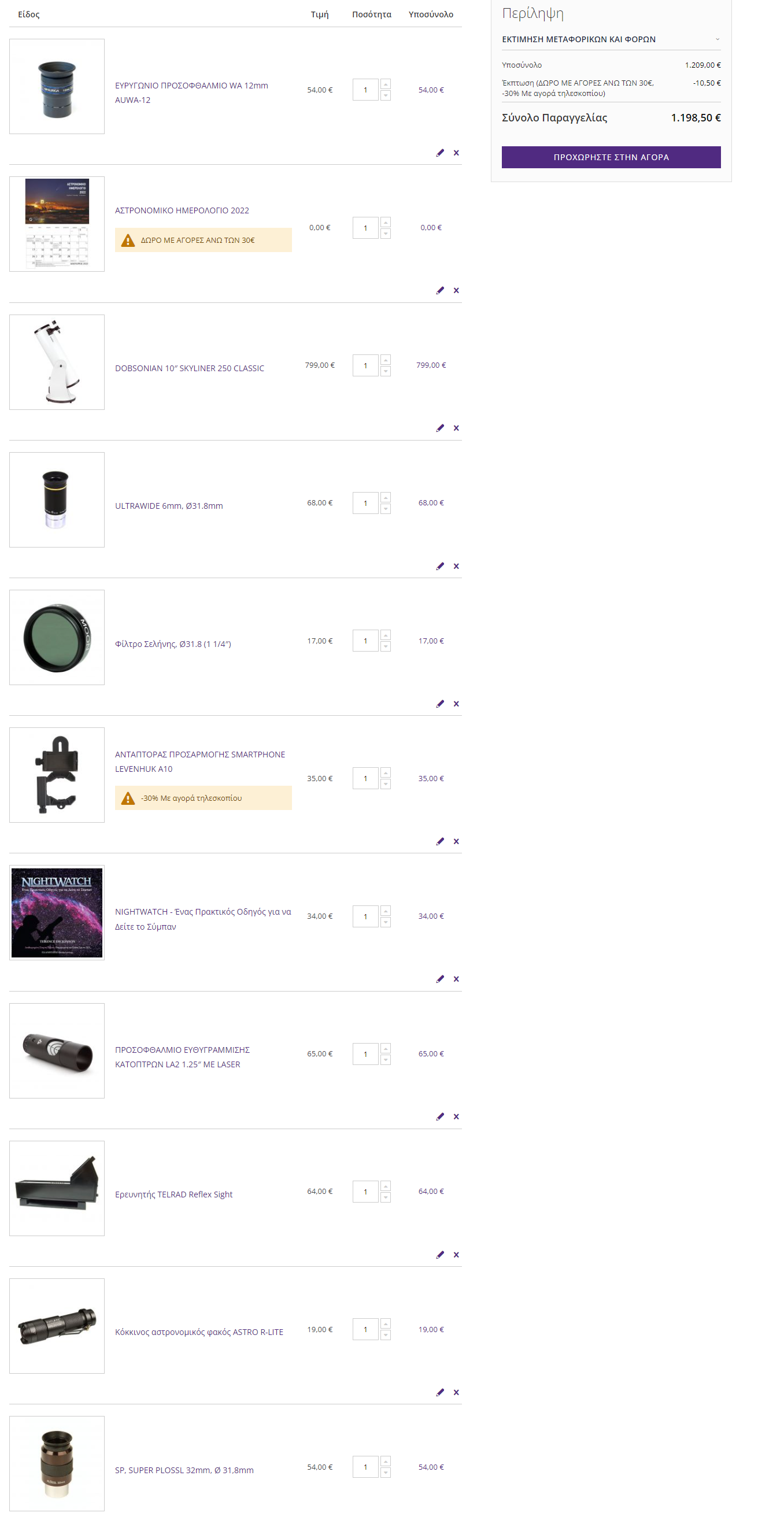Viewport: 784px width, 1520px height.
Task: Remove the AUWA-12 eyepiece from cart
Action: [456, 153]
